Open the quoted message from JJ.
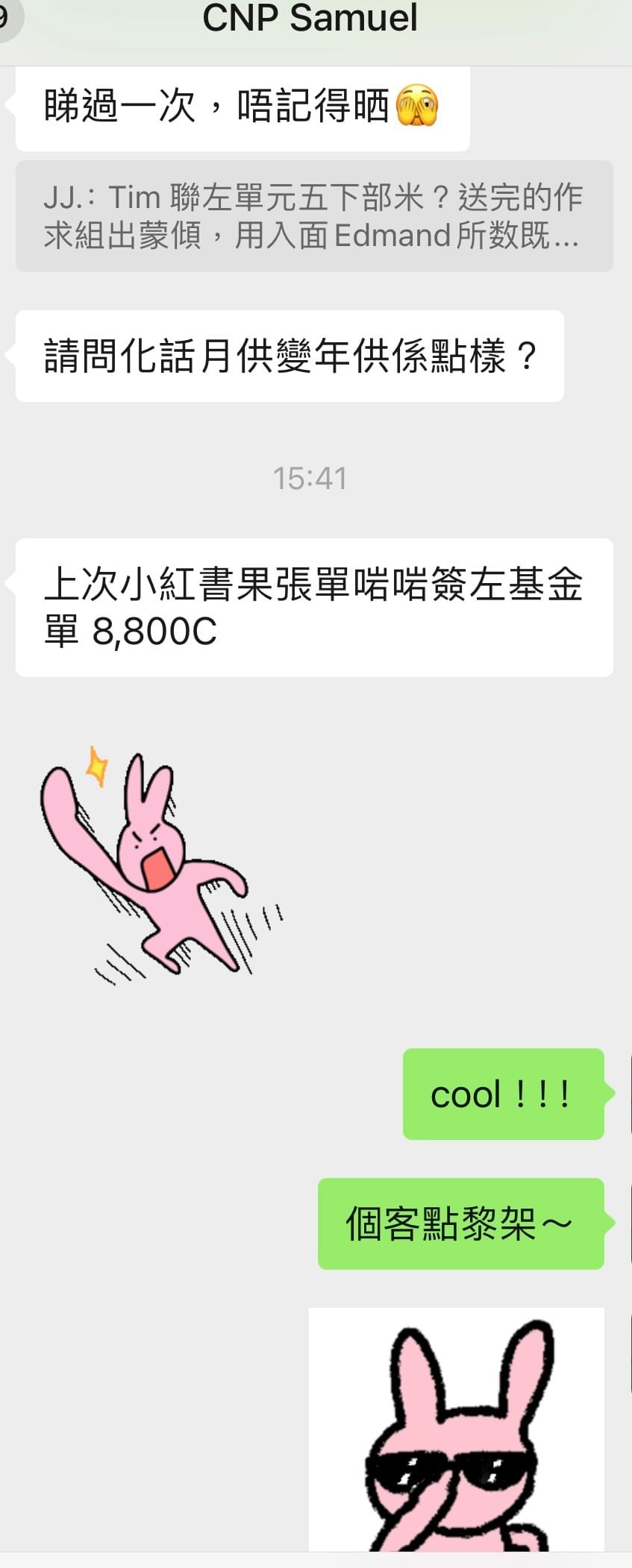 [313, 216]
